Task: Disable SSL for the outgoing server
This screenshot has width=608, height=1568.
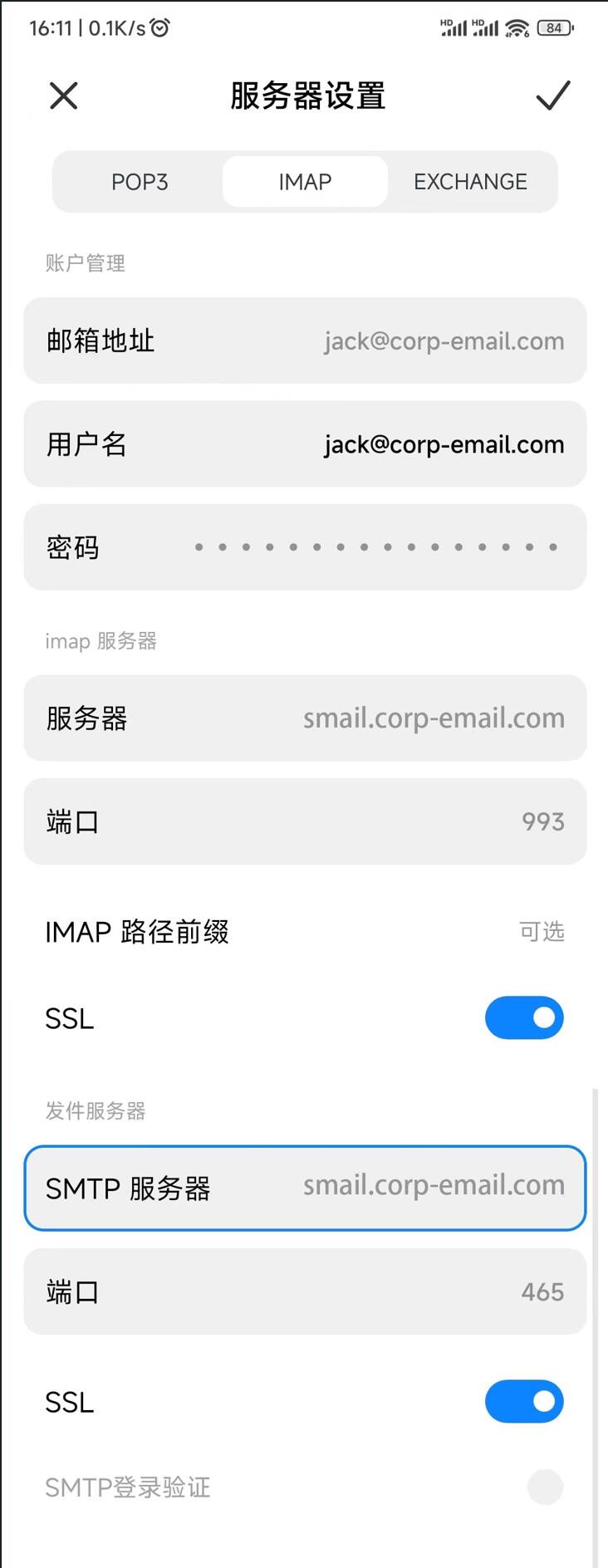Action: tap(524, 1402)
